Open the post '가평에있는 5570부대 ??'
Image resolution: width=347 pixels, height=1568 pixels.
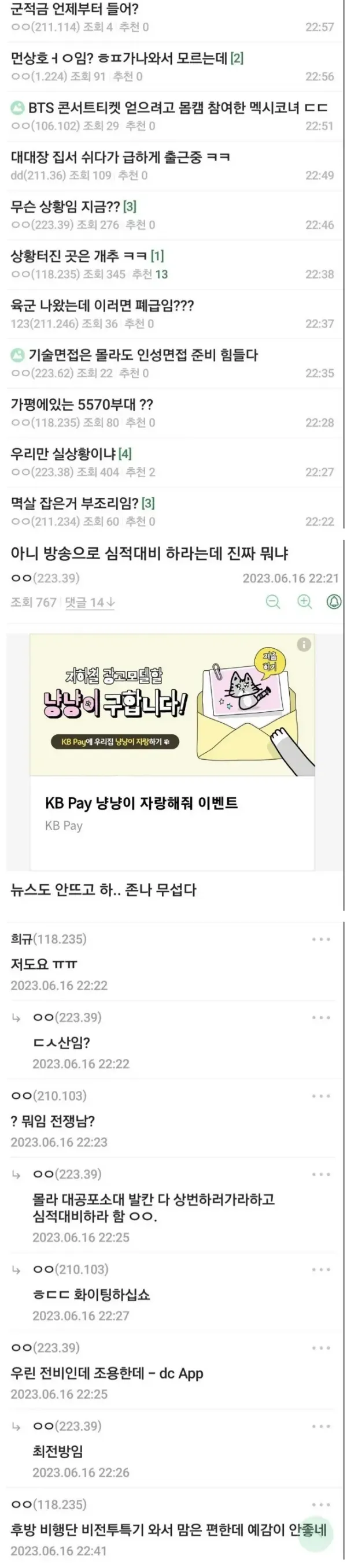click(x=82, y=404)
